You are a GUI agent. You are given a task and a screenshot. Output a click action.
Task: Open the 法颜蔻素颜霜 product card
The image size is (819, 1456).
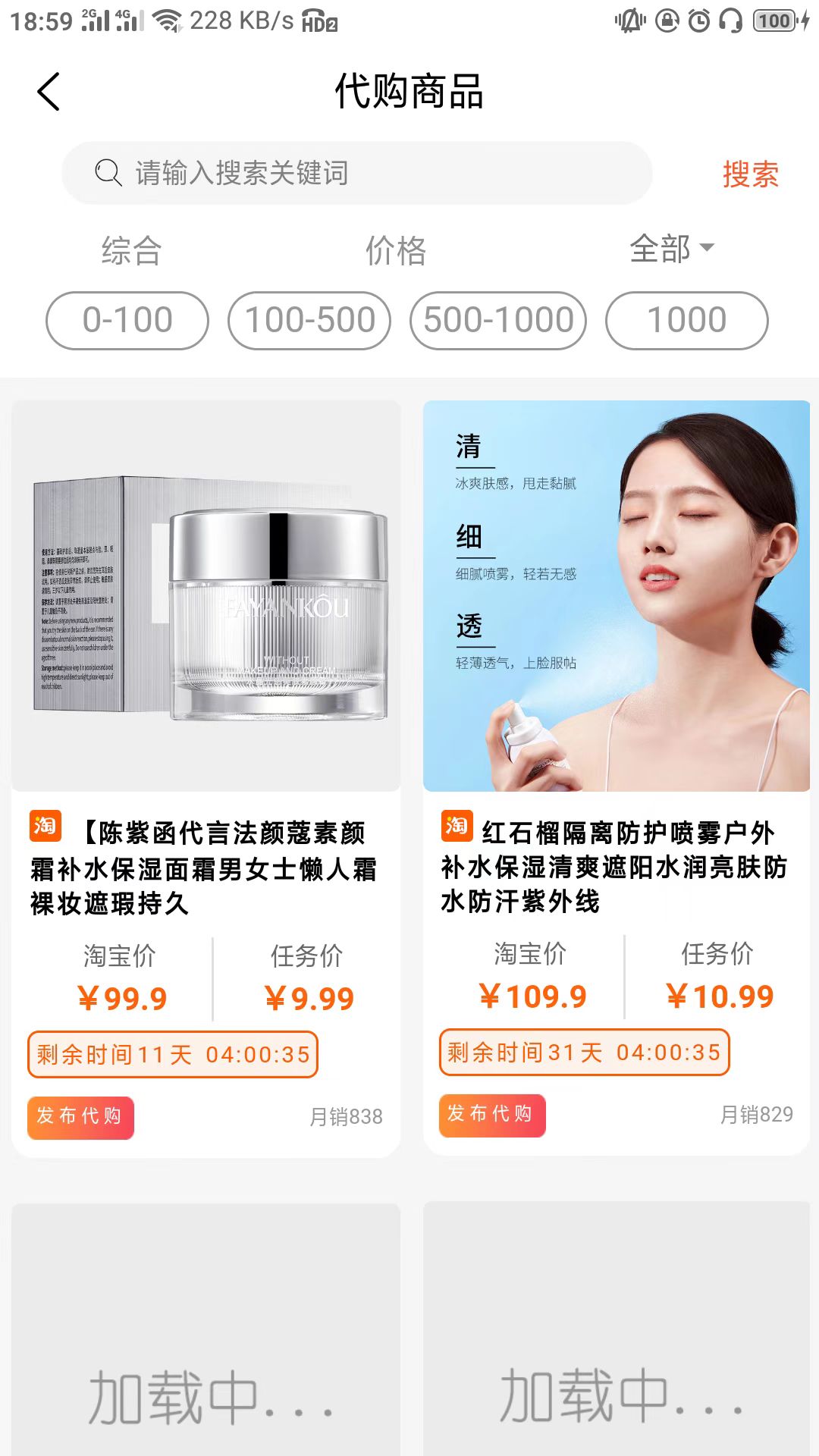[x=206, y=595]
